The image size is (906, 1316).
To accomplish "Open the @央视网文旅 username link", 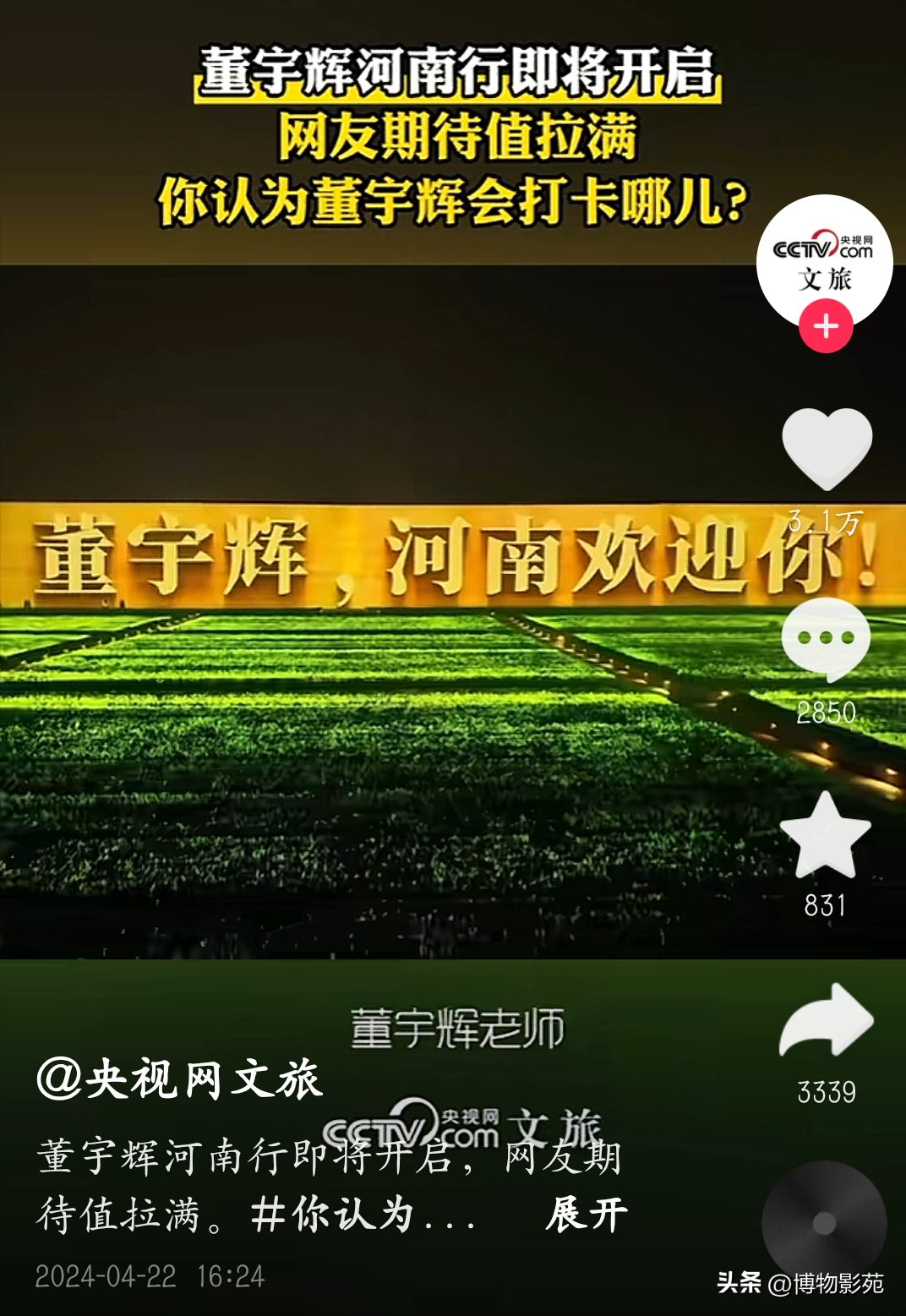I will click(x=180, y=1079).
